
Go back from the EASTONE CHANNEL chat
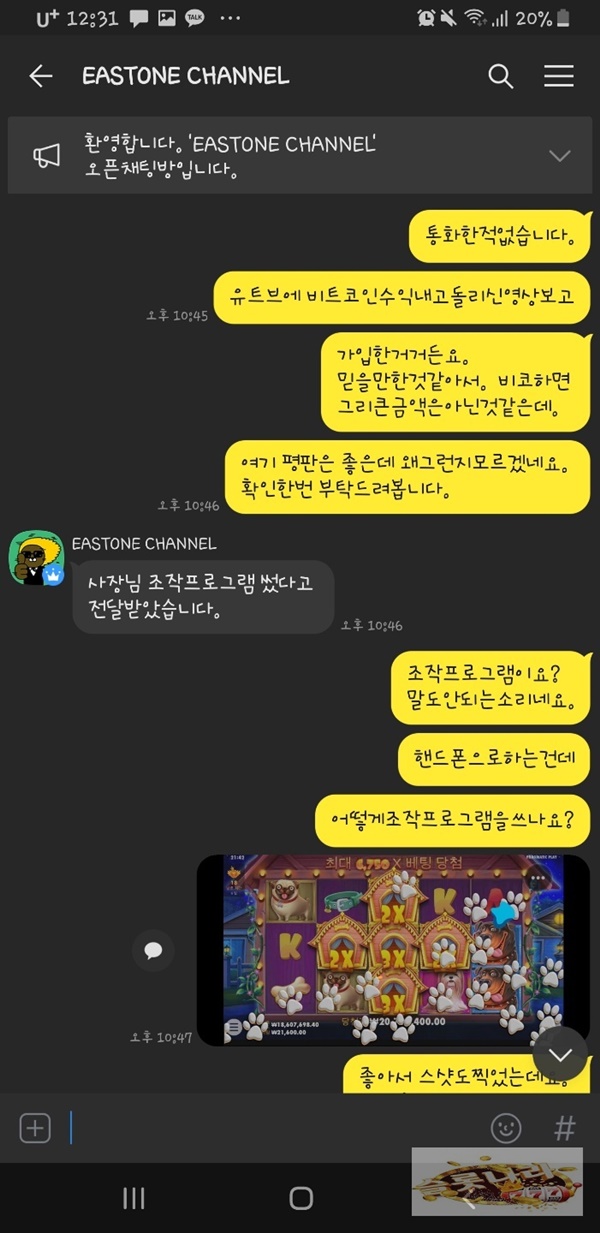click(x=41, y=76)
